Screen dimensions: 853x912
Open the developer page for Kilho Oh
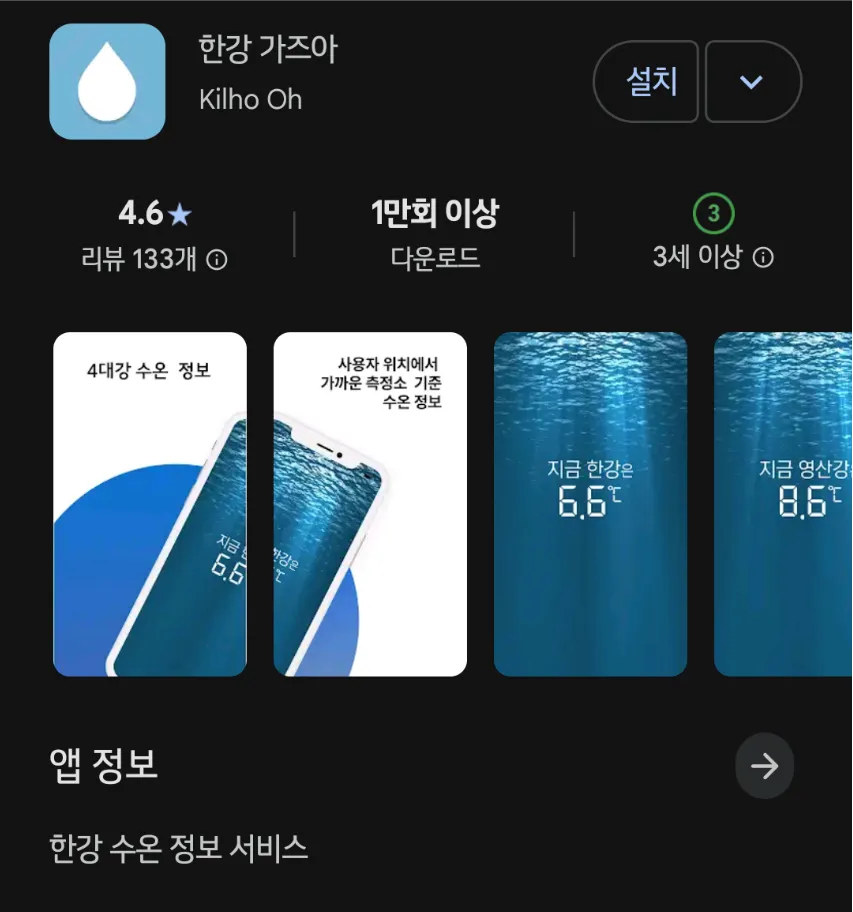250,100
